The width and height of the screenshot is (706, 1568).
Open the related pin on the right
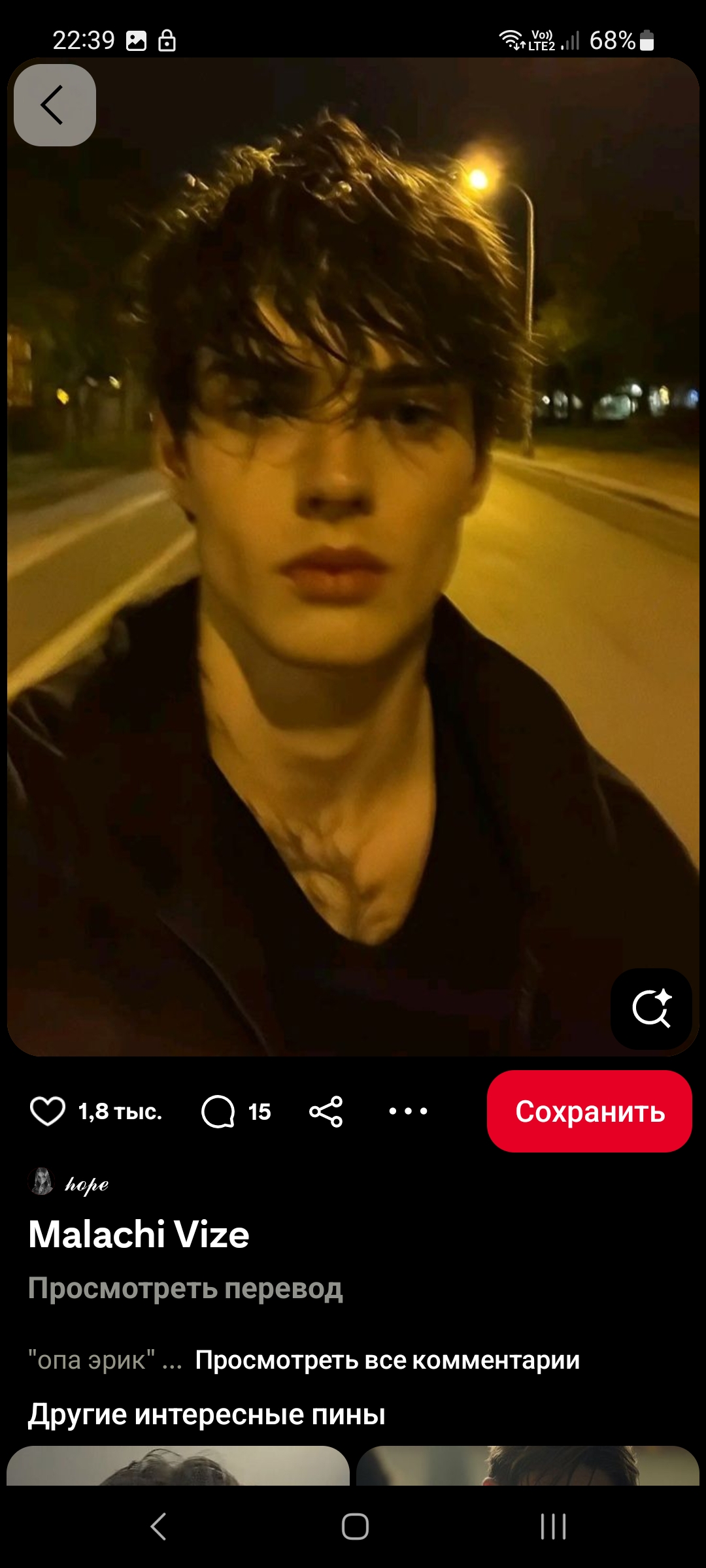click(528, 1465)
